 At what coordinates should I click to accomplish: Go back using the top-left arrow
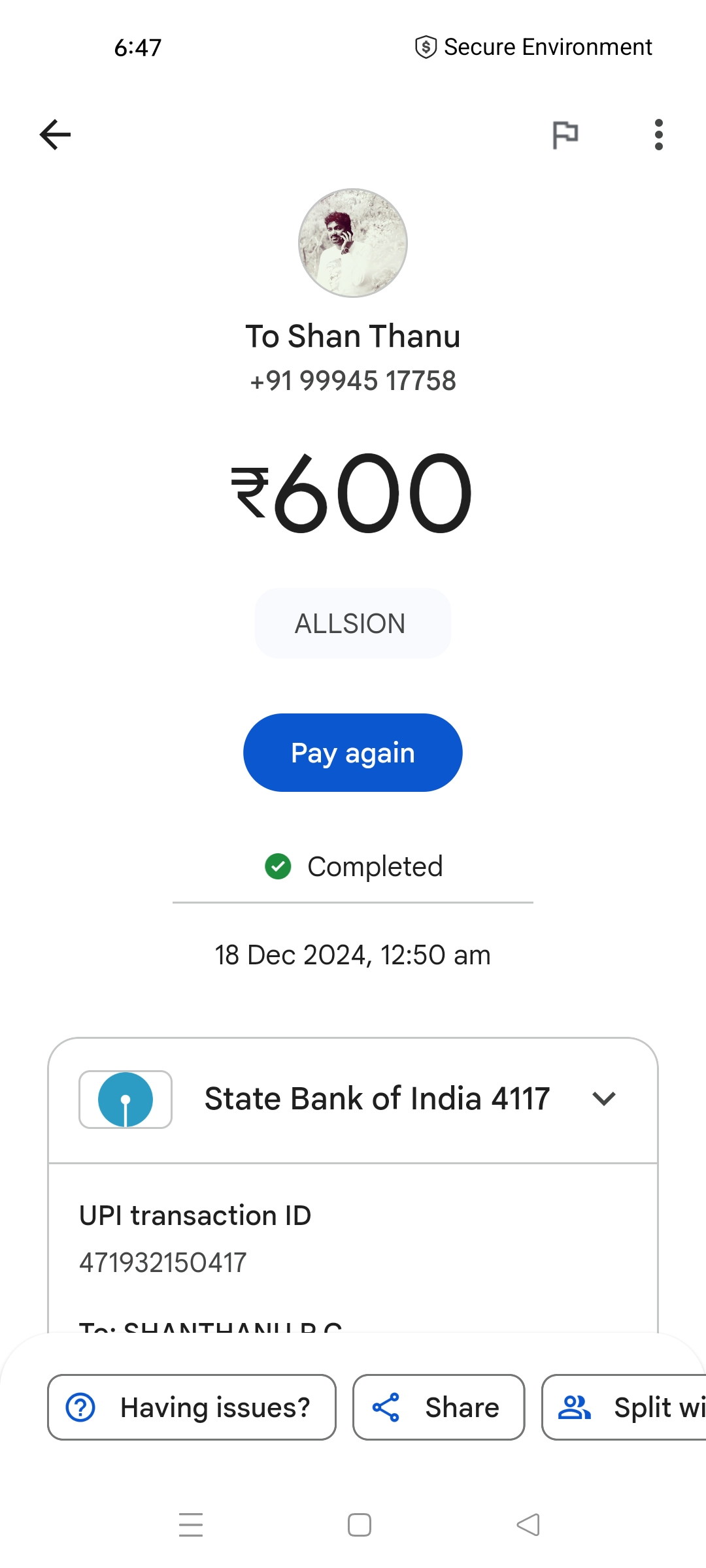tap(56, 135)
